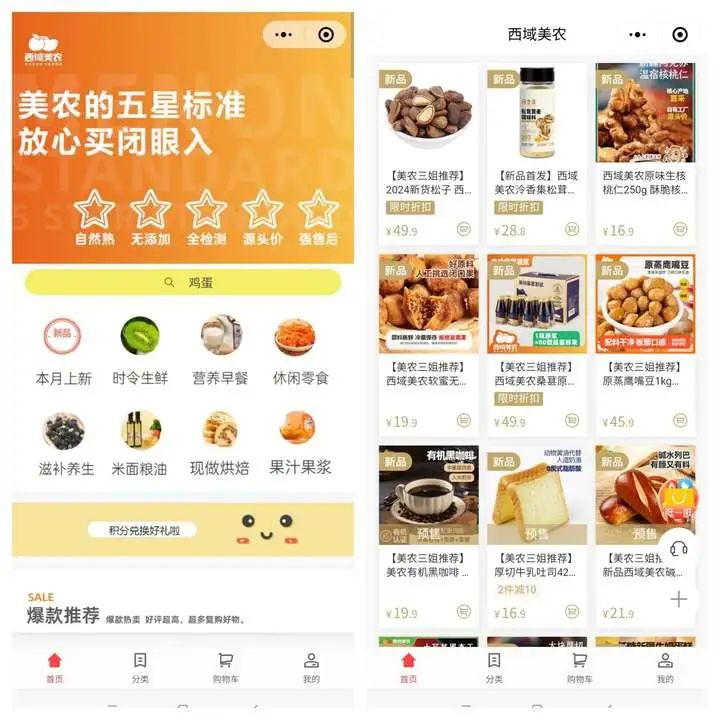Image resolution: width=720 pixels, height=720 pixels.
Task: Open the 现做烘焙 category
Action: [x=219, y=441]
